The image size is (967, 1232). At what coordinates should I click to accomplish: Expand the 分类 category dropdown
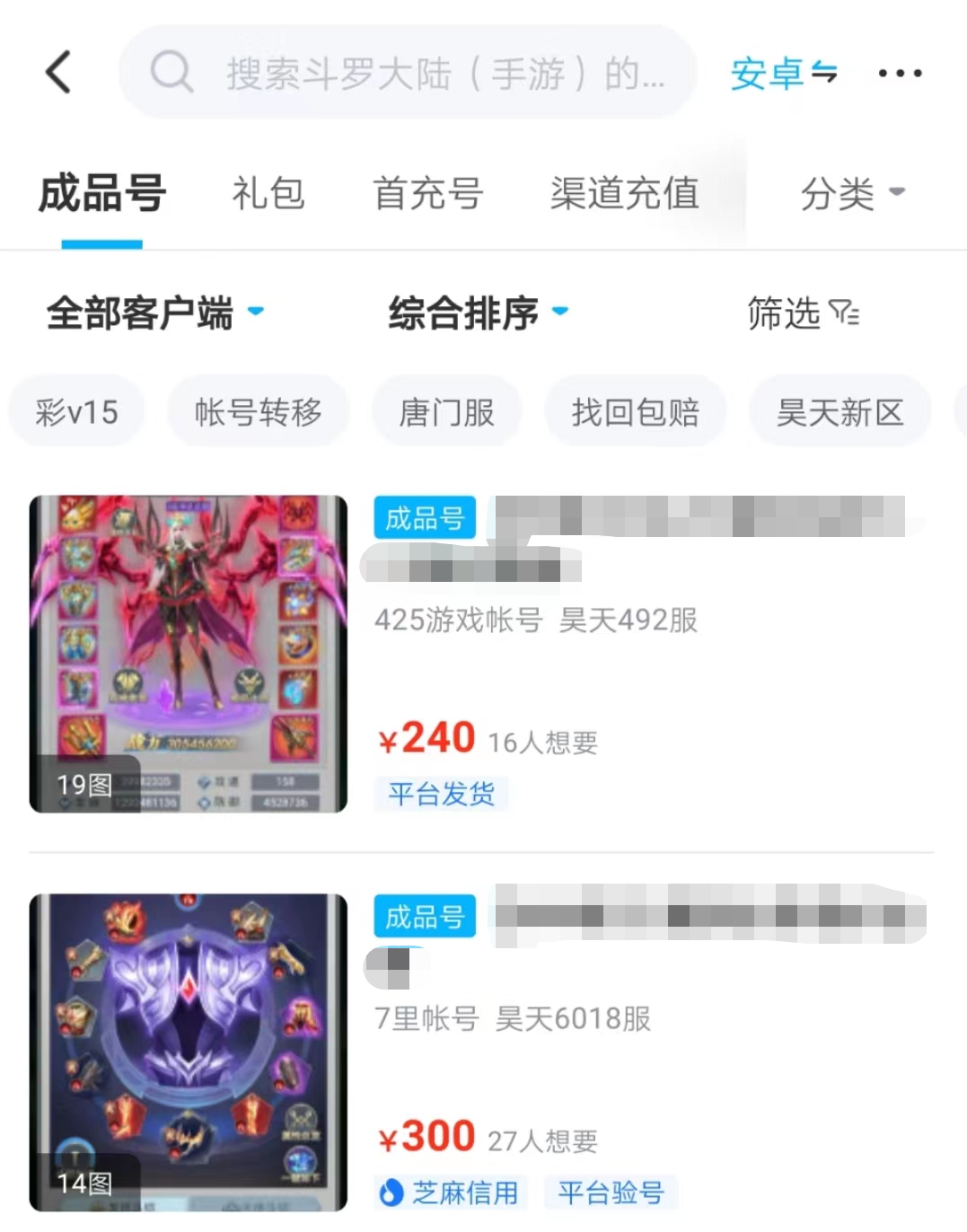tap(851, 193)
